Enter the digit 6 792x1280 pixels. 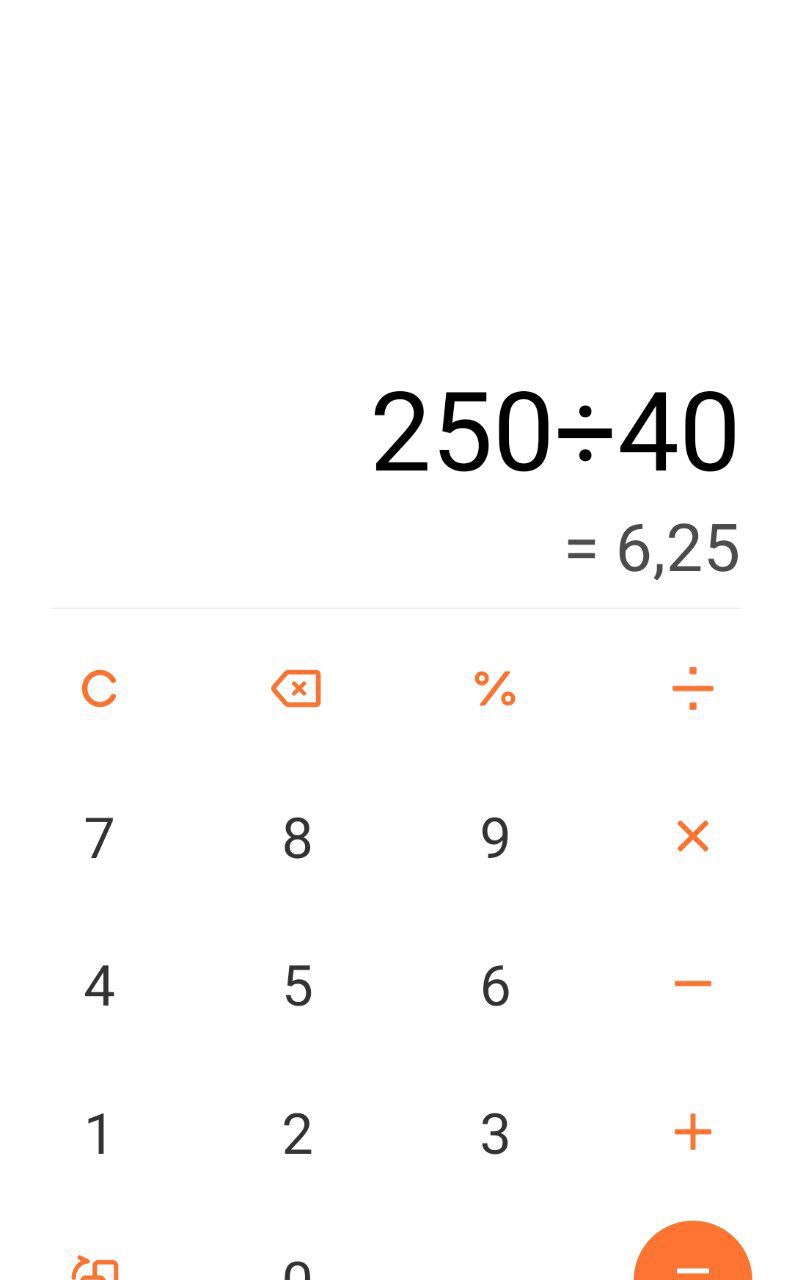[x=495, y=986]
